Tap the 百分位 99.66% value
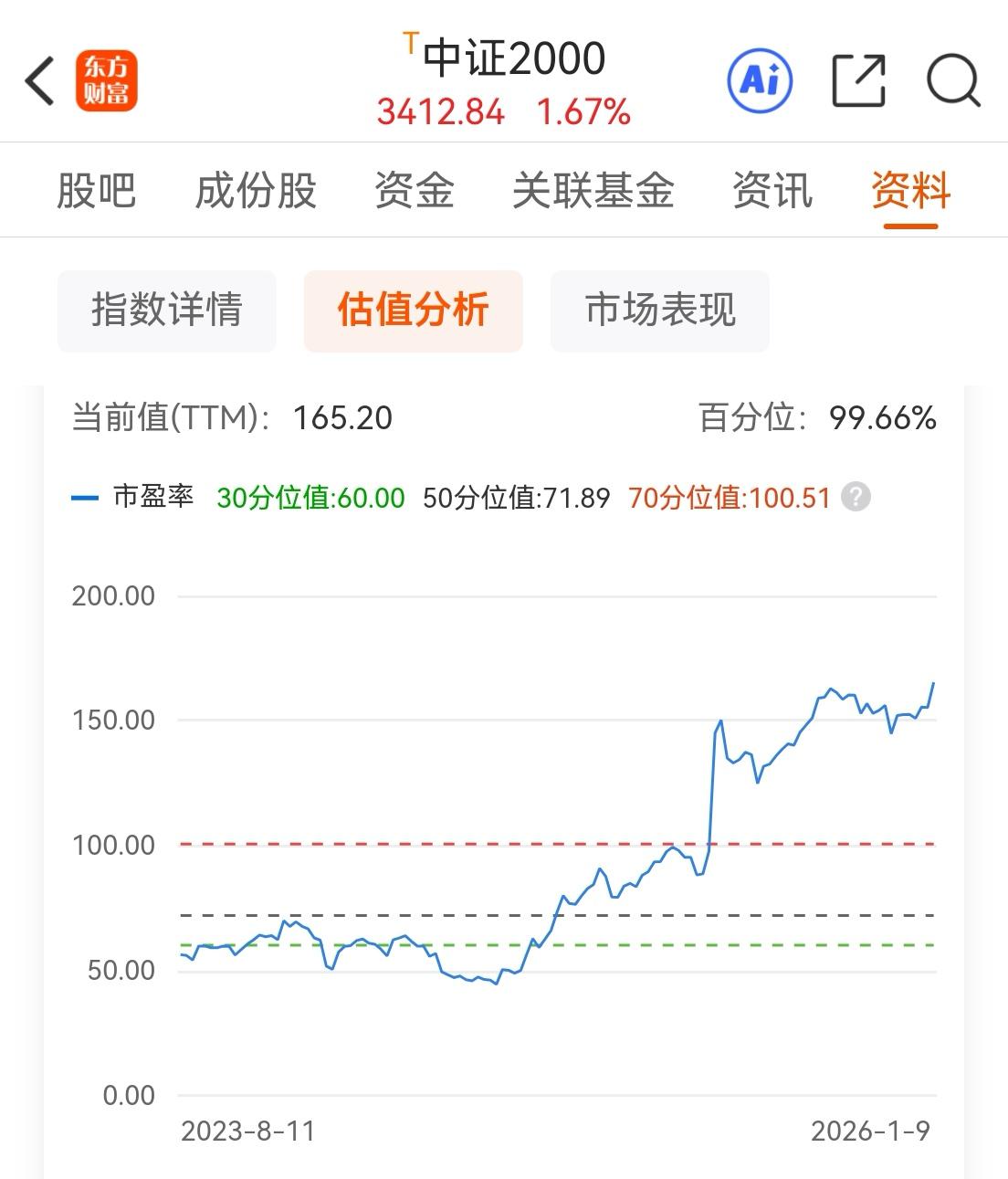 click(881, 417)
